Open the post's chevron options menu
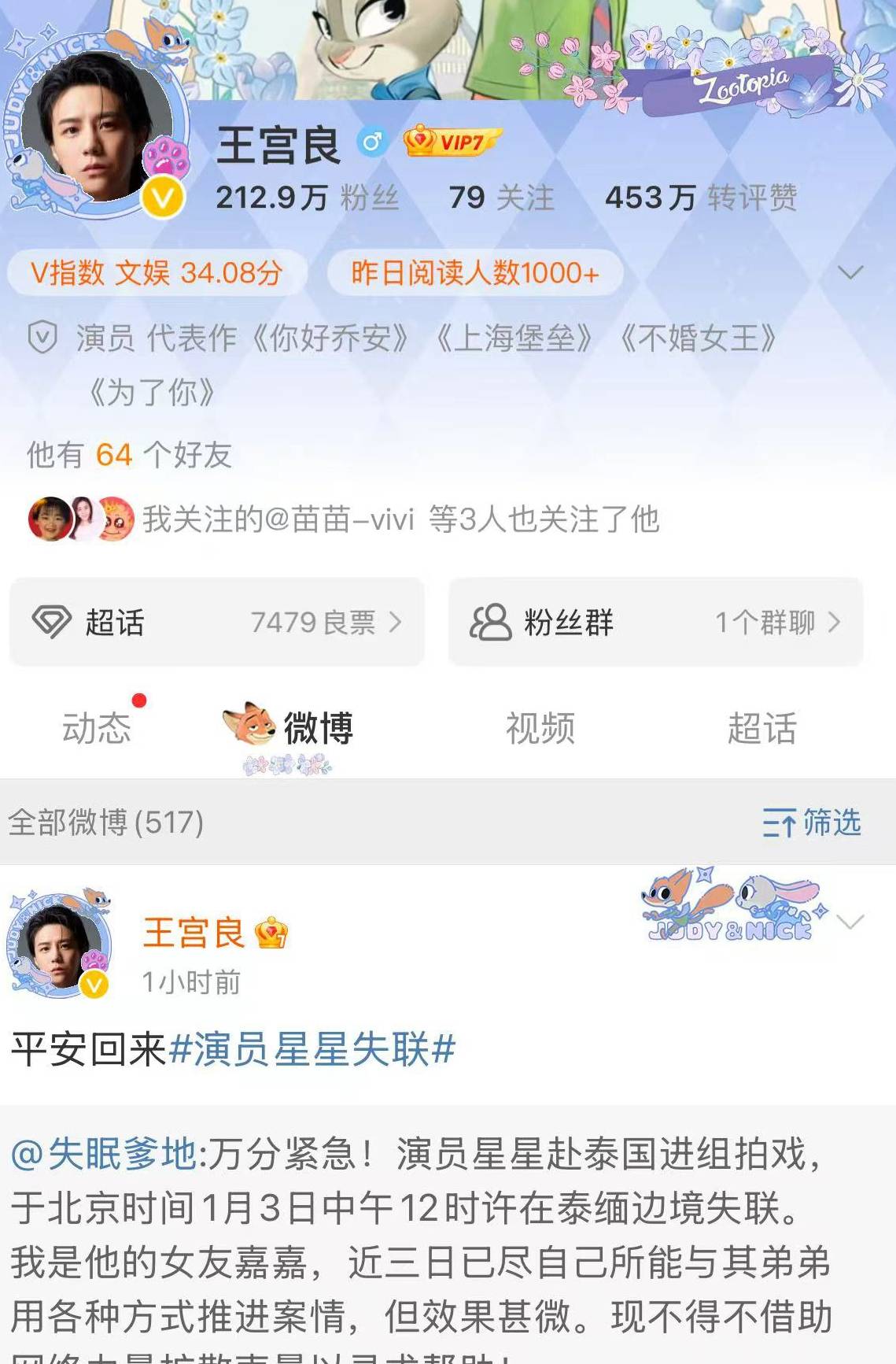Viewport: 896px width, 1364px height. 850,922
